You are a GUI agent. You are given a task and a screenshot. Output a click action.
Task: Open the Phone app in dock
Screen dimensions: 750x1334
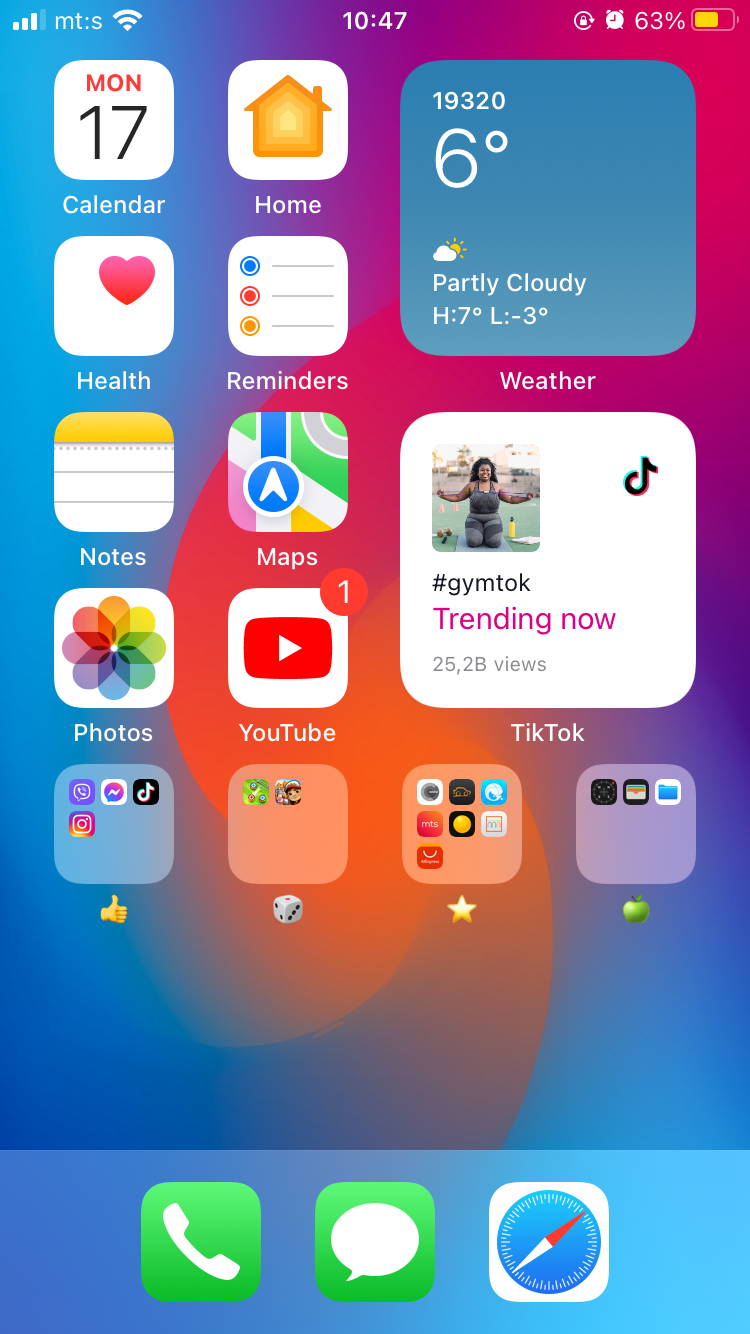(201, 1242)
